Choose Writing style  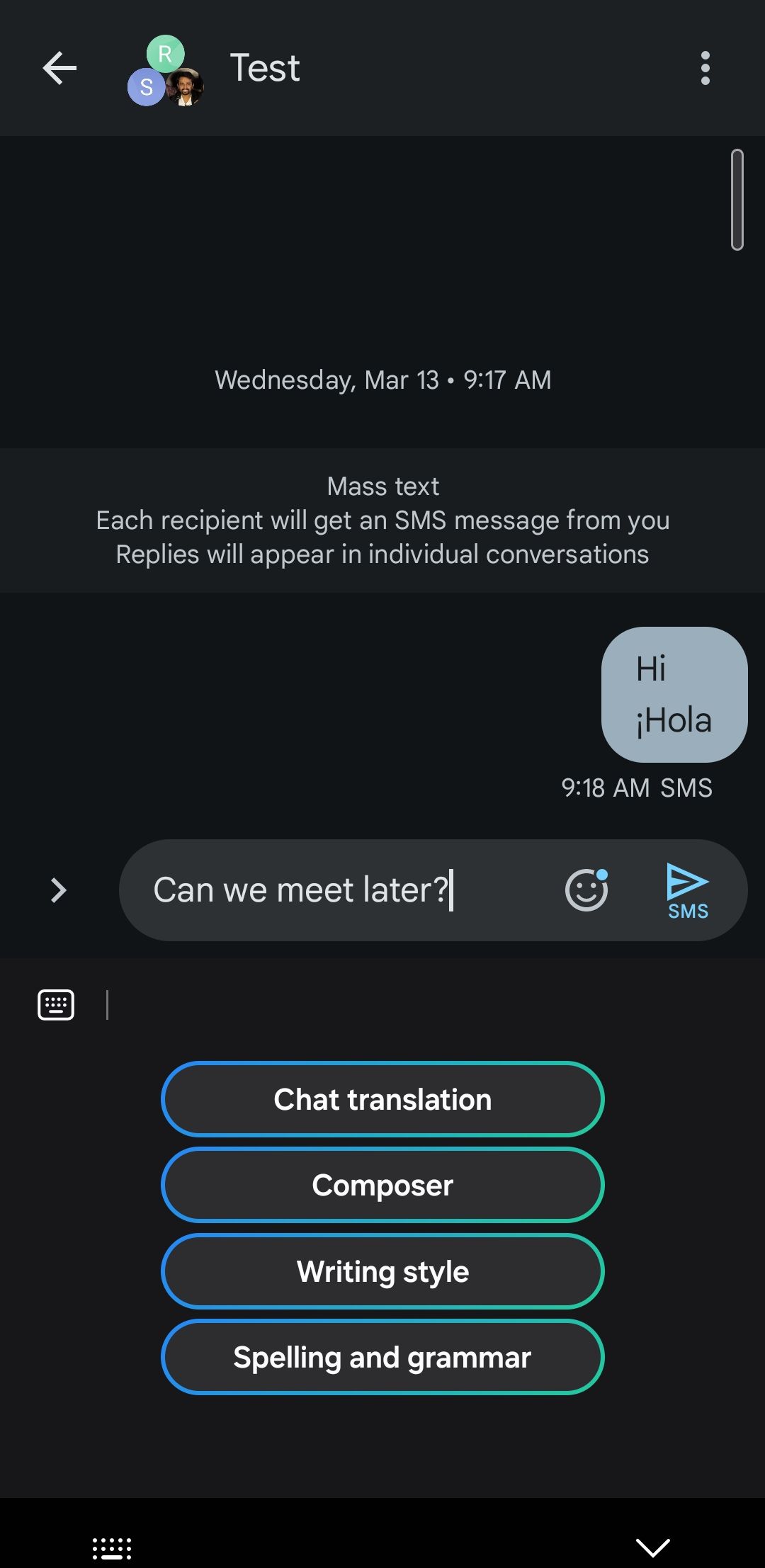pyautogui.click(x=382, y=1271)
